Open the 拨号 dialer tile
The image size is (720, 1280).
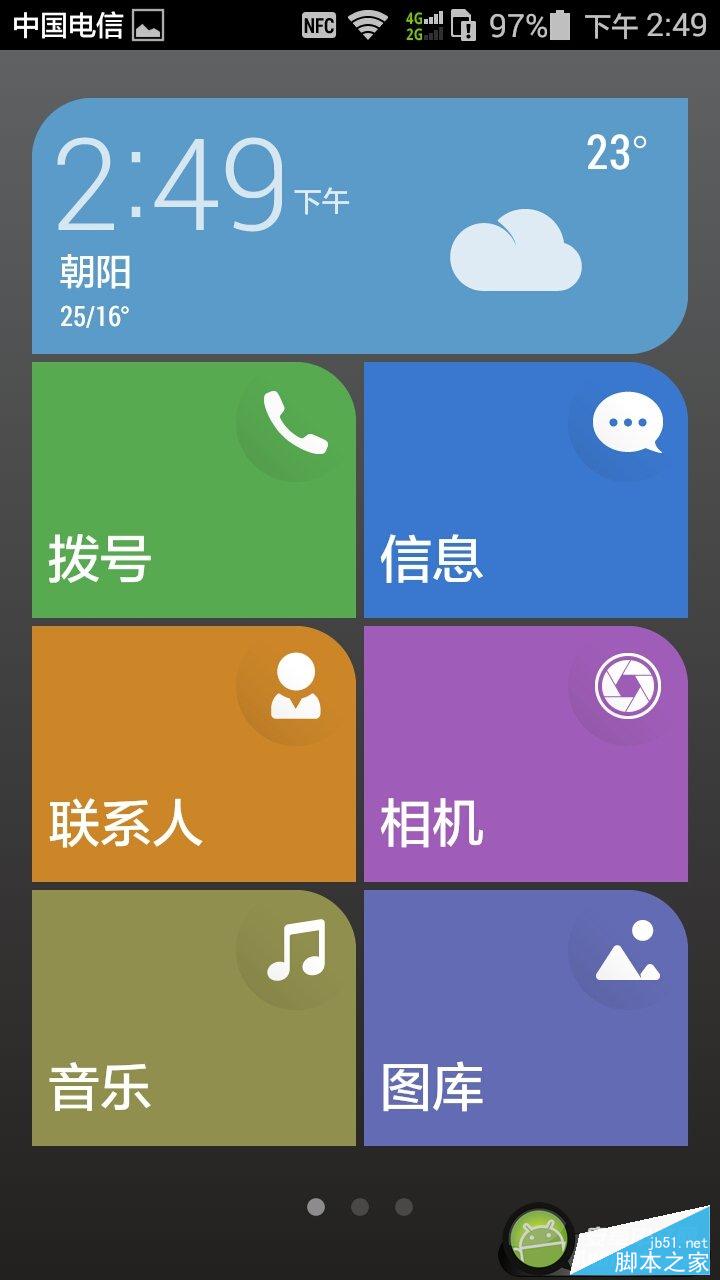click(194, 490)
